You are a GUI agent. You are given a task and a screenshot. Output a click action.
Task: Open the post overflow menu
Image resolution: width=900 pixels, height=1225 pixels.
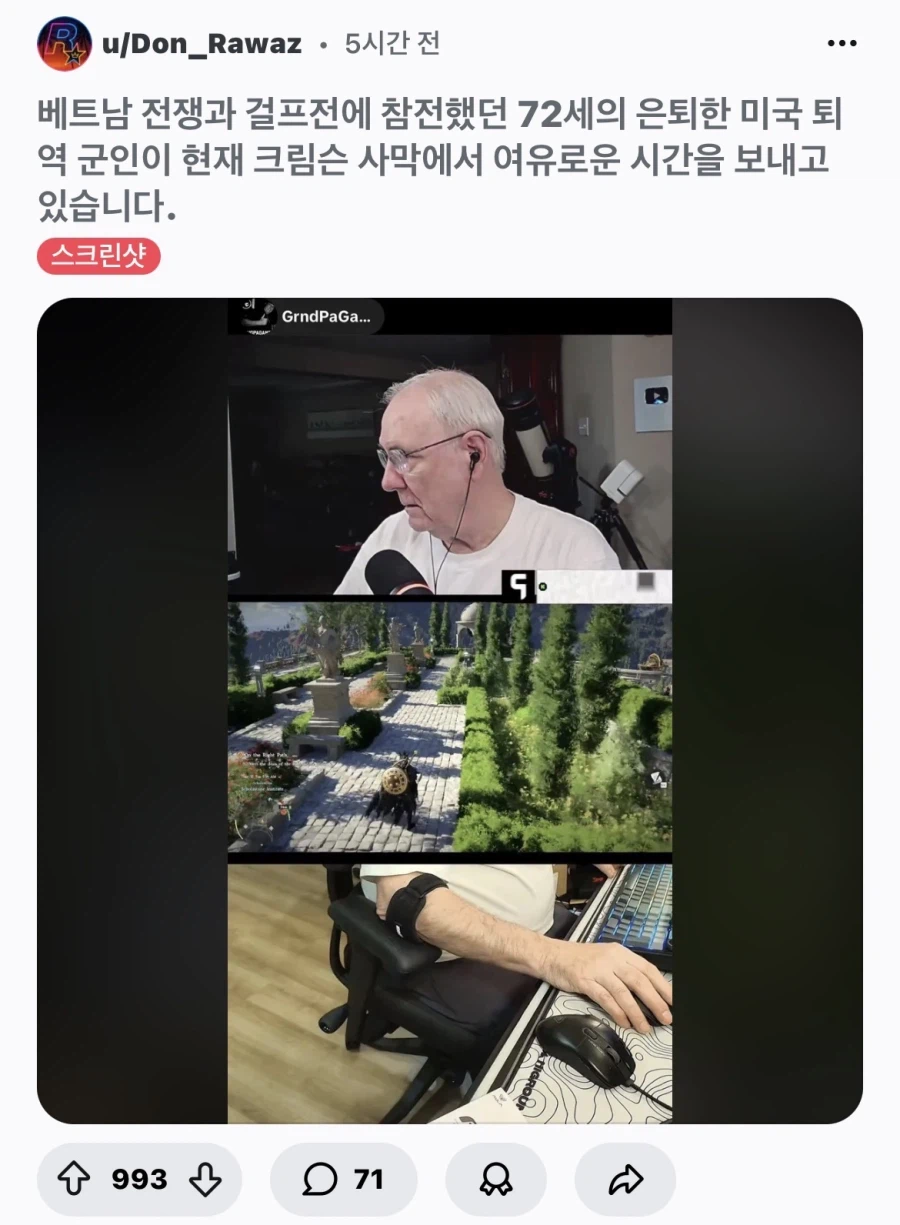pyautogui.click(x=842, y=44)
